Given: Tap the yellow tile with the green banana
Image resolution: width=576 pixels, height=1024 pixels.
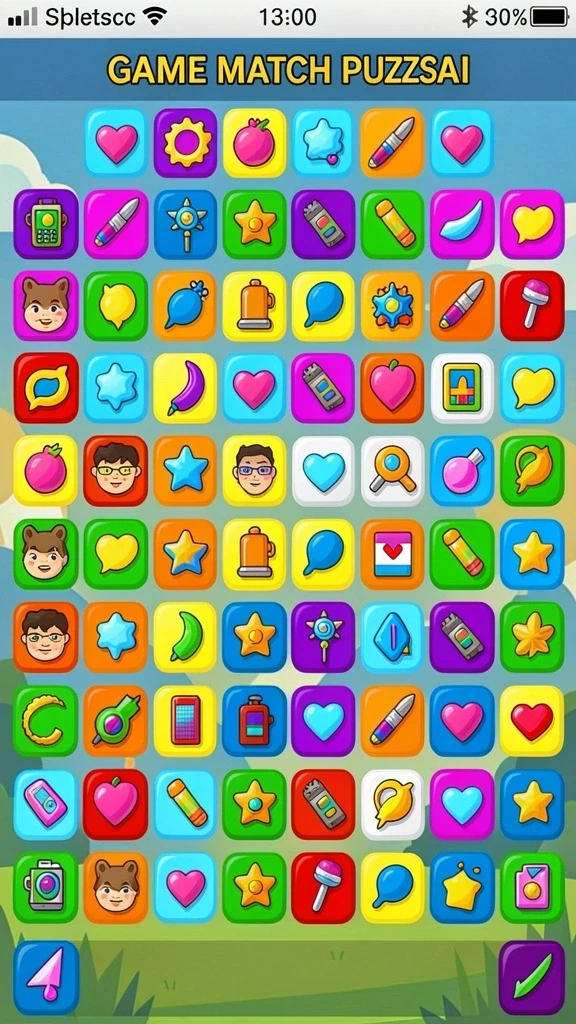Looking at the screenshot, I should (x=185, y=637).
